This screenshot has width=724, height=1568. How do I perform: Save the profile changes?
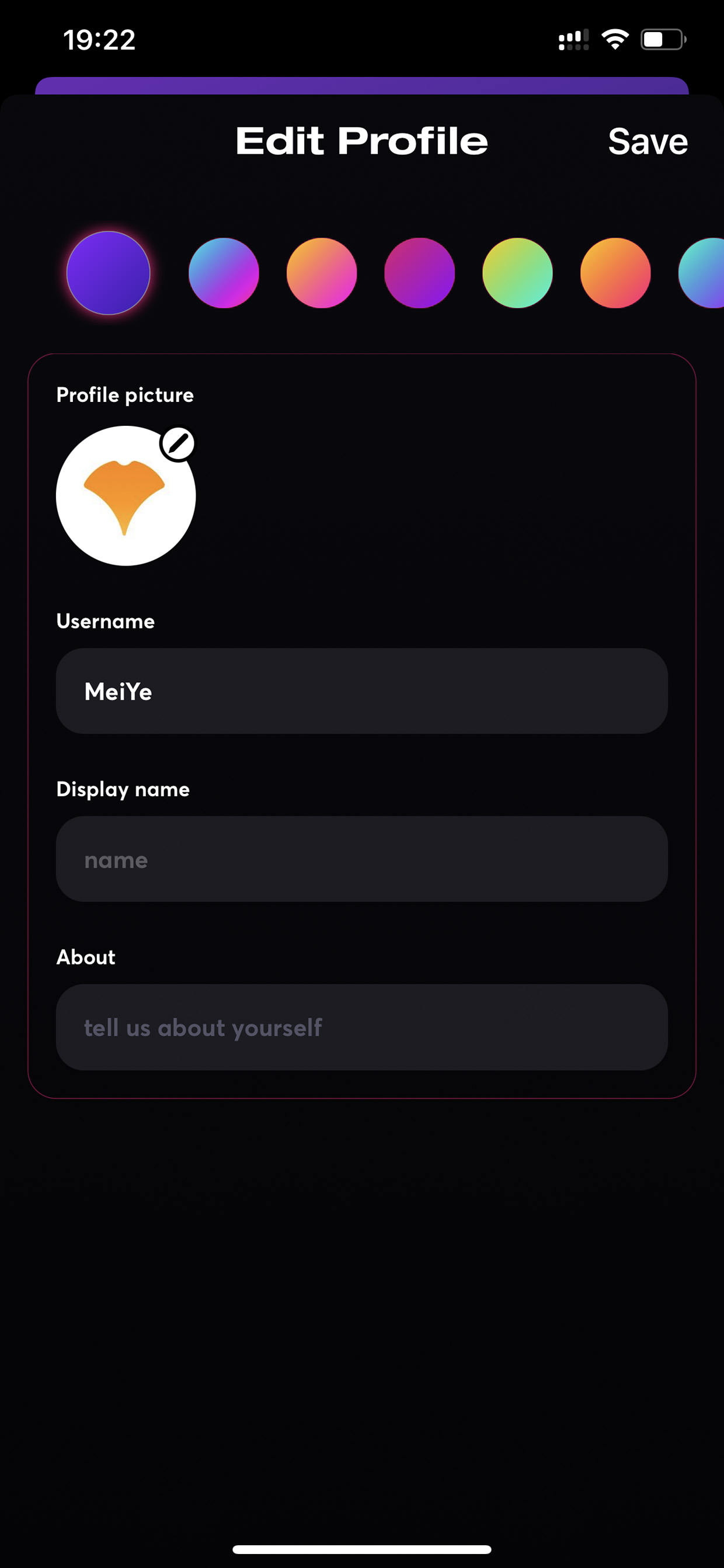tap(648, 141)
